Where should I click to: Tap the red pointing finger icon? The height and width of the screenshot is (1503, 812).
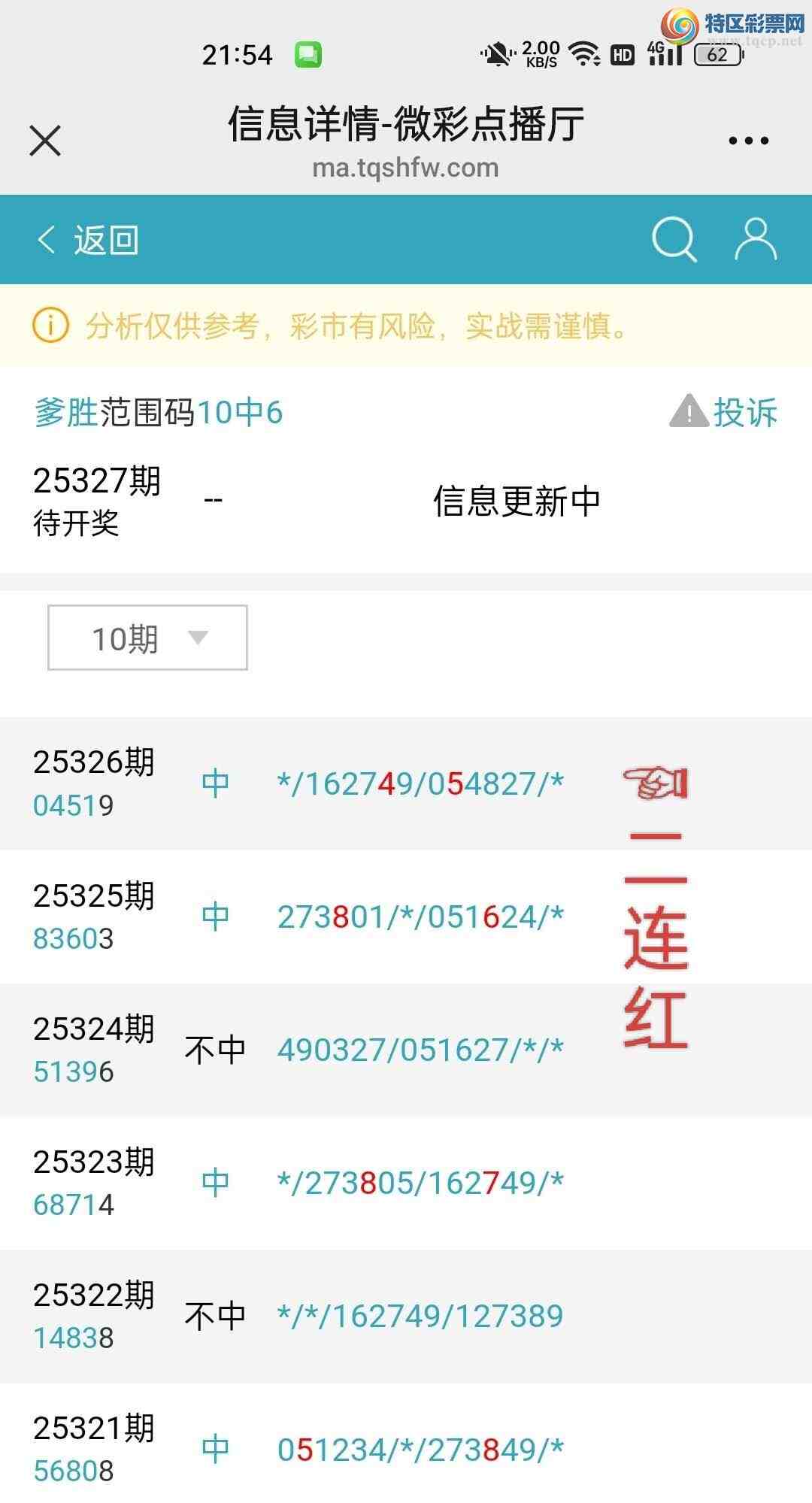653,783
